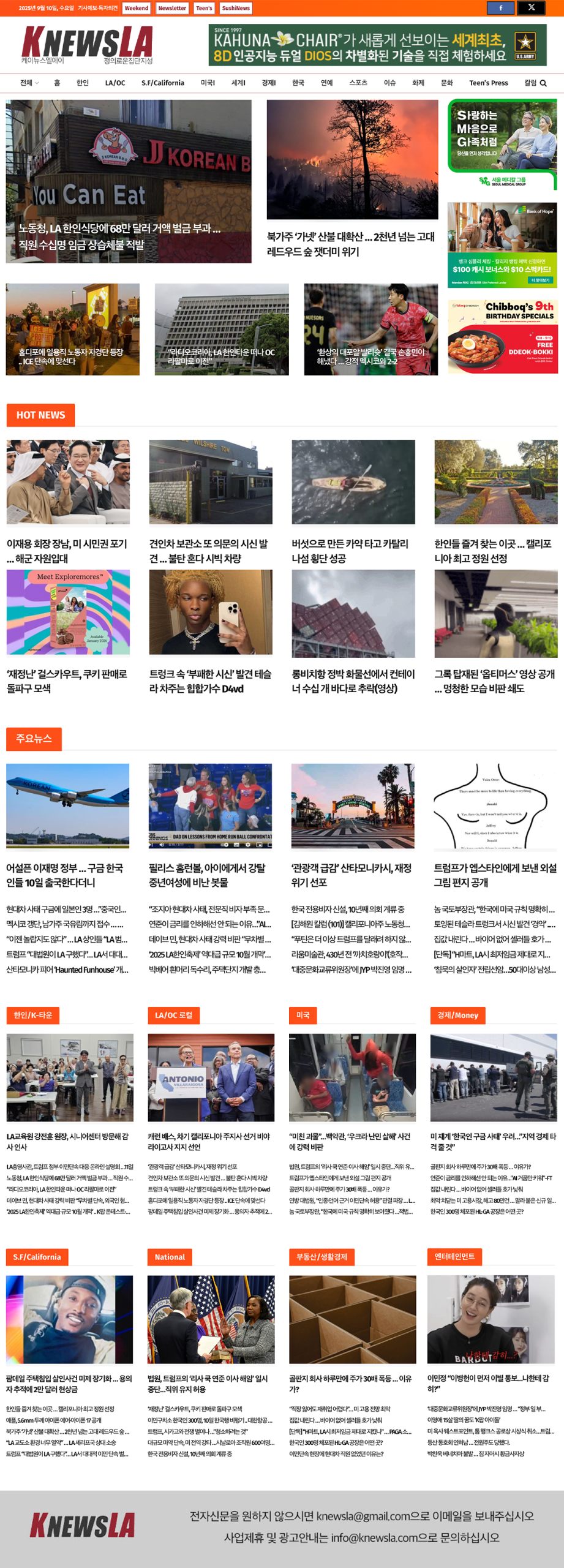Open the X social button
The image size is (564, 1568).
point(531,8)
